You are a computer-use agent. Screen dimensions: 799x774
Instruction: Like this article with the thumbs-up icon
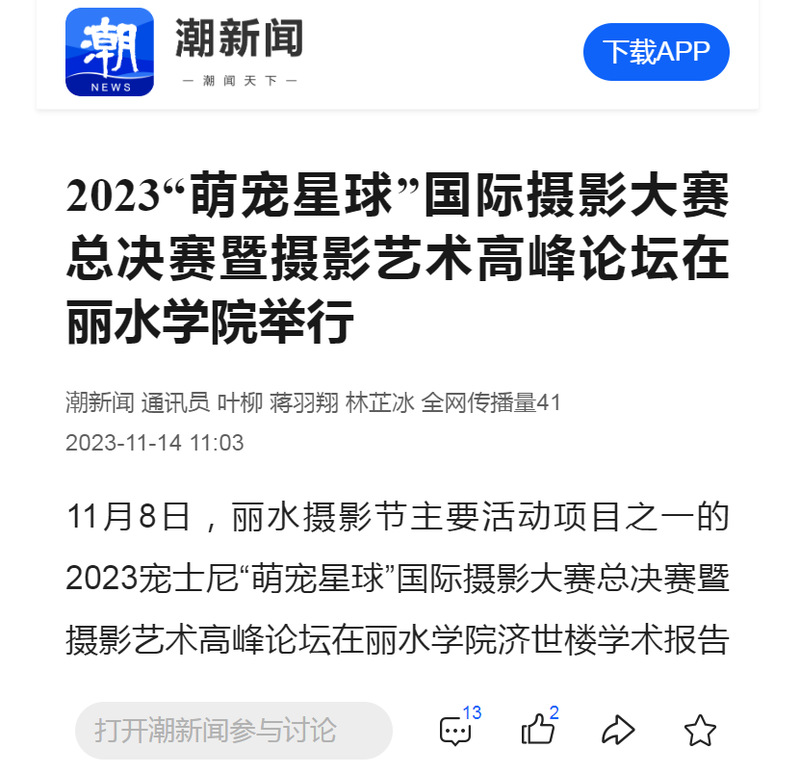click(x=538, y=730)
